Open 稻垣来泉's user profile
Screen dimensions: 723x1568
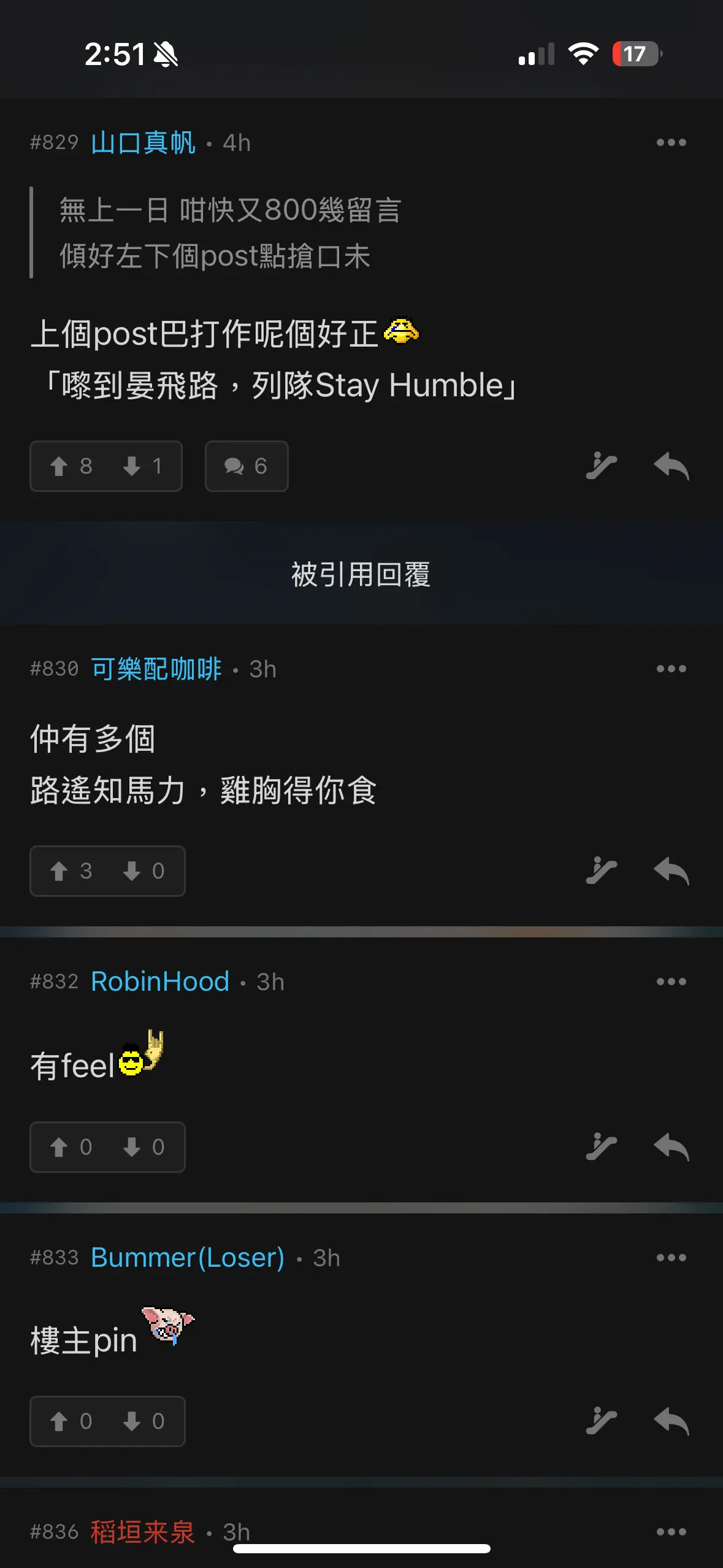pyautogui.click(x=143, y=1532)
